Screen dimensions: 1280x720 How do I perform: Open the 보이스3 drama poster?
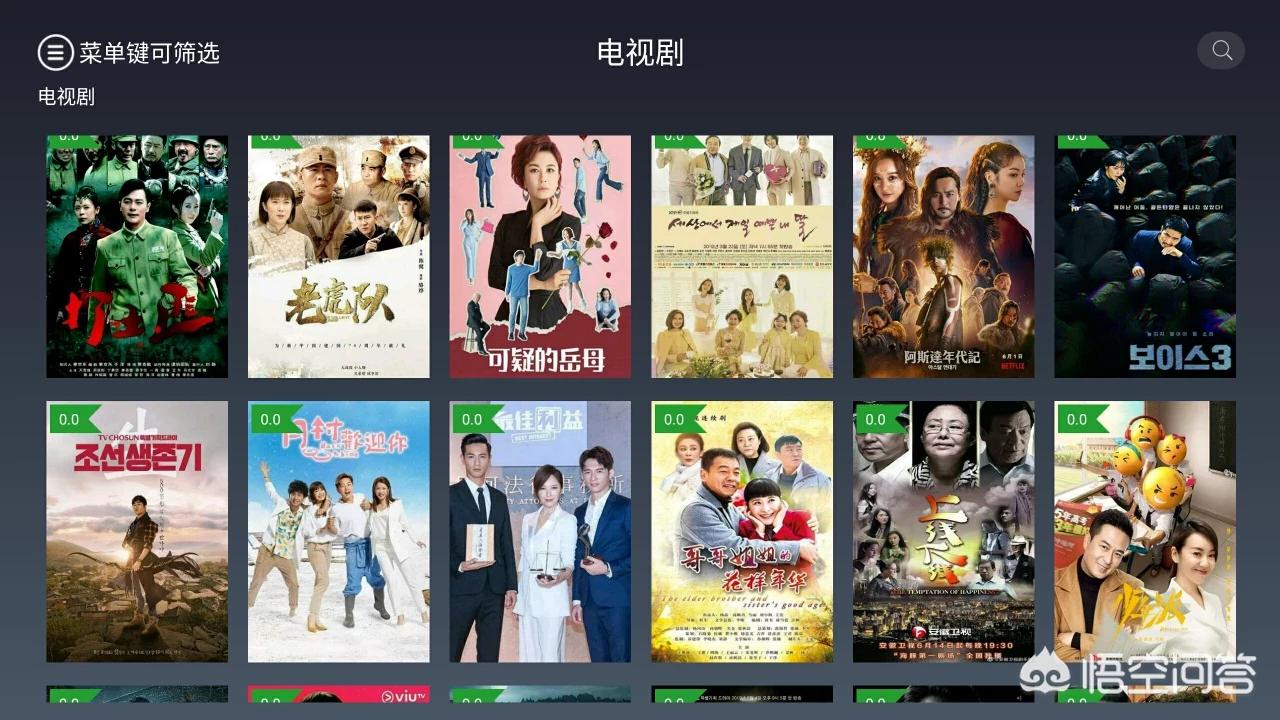pos(1145,257)
